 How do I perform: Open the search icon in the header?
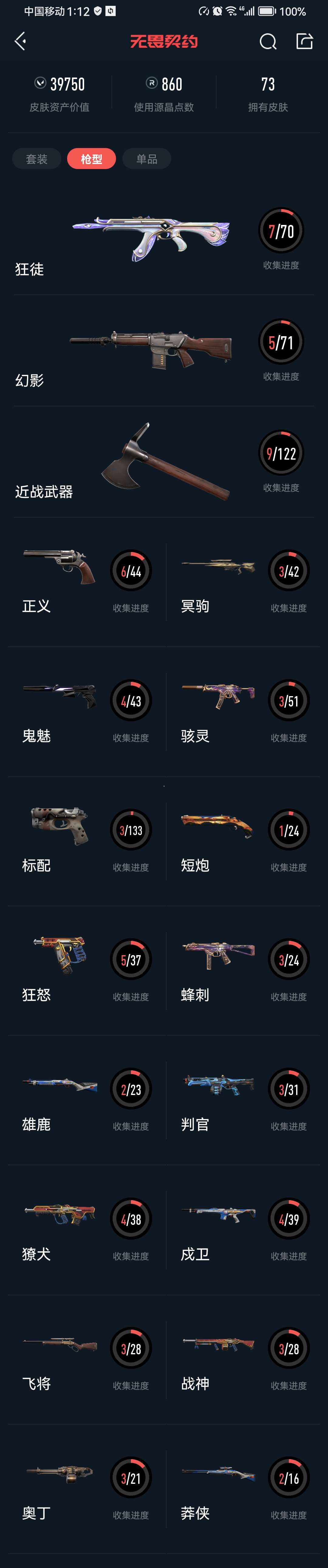[x=268, y=41]
